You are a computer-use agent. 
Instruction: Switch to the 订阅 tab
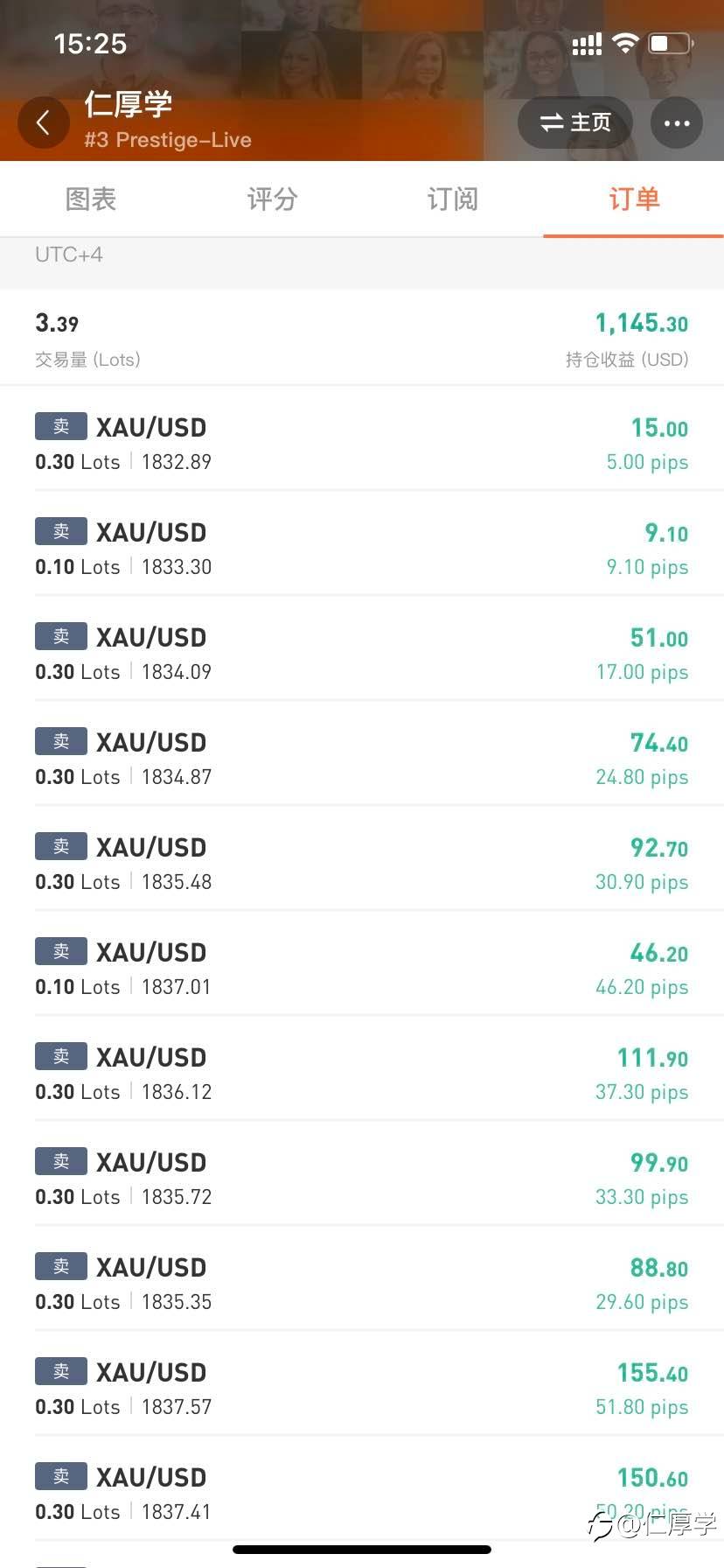tap(452, 199)
